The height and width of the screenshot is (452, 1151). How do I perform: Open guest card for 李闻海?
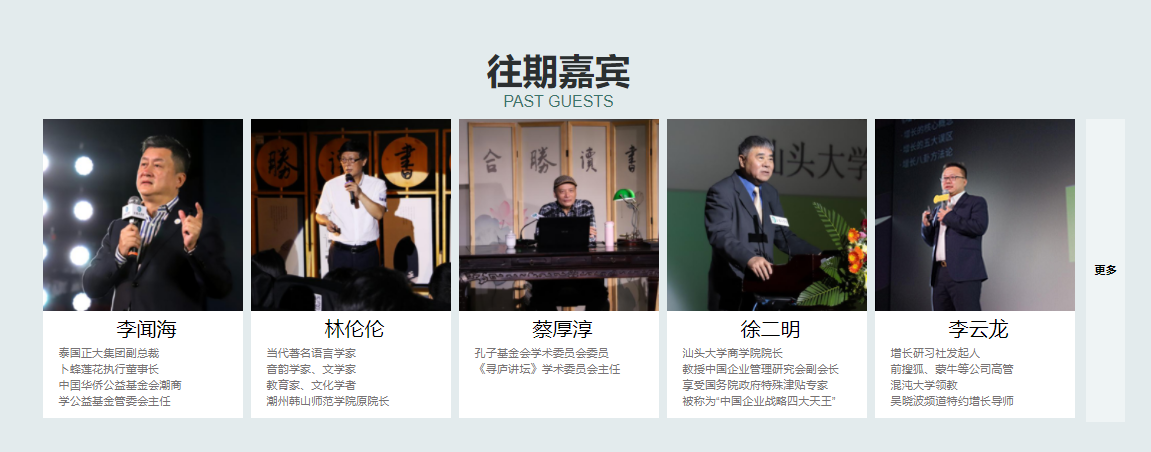coord(143,268)
